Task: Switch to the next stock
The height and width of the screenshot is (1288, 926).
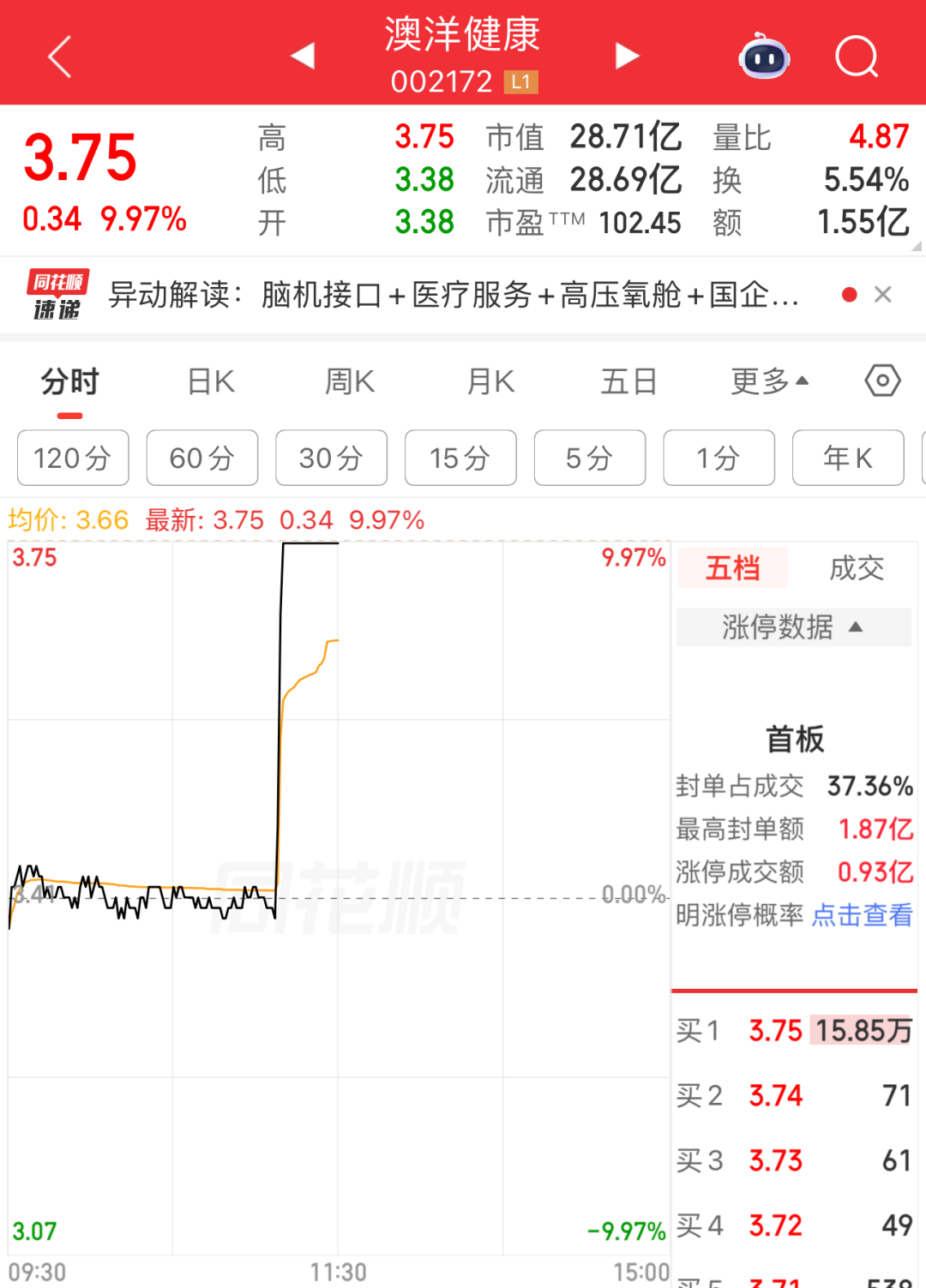Action: tap(628, 56)
